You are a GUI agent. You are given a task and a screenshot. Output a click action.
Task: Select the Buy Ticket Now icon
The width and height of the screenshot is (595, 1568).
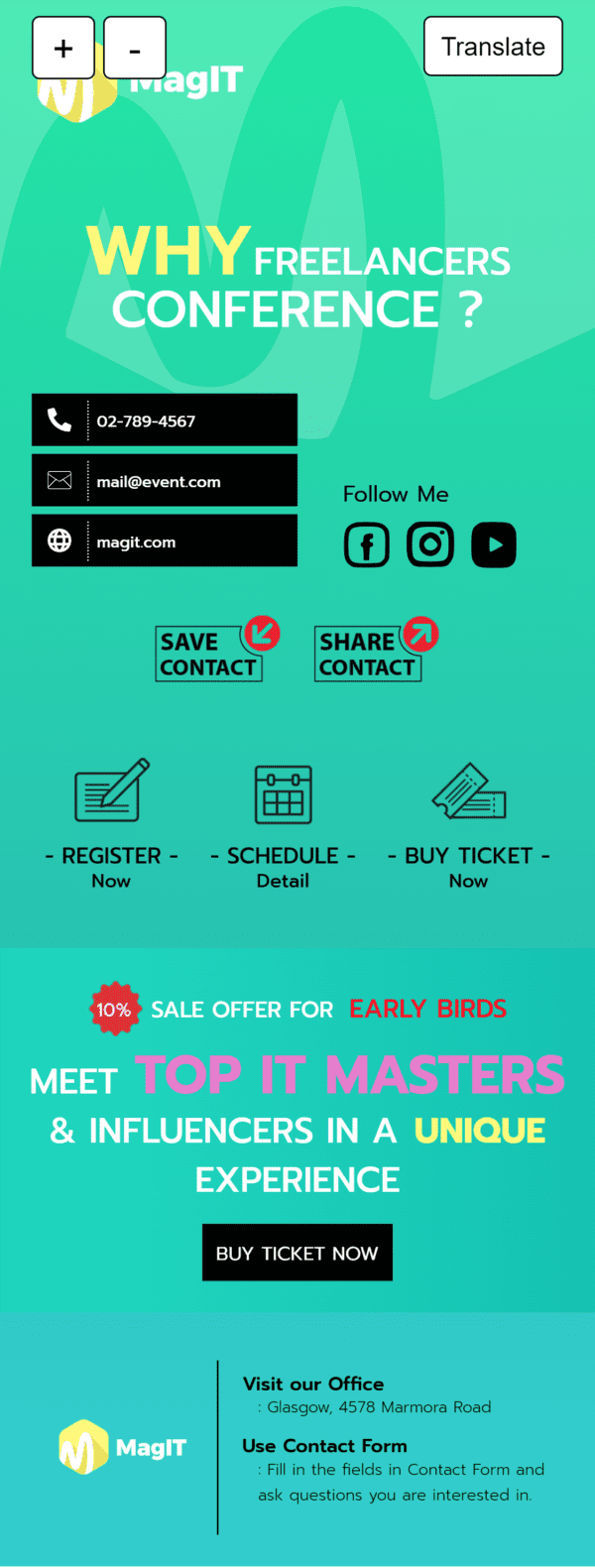(x=468, y=793)
